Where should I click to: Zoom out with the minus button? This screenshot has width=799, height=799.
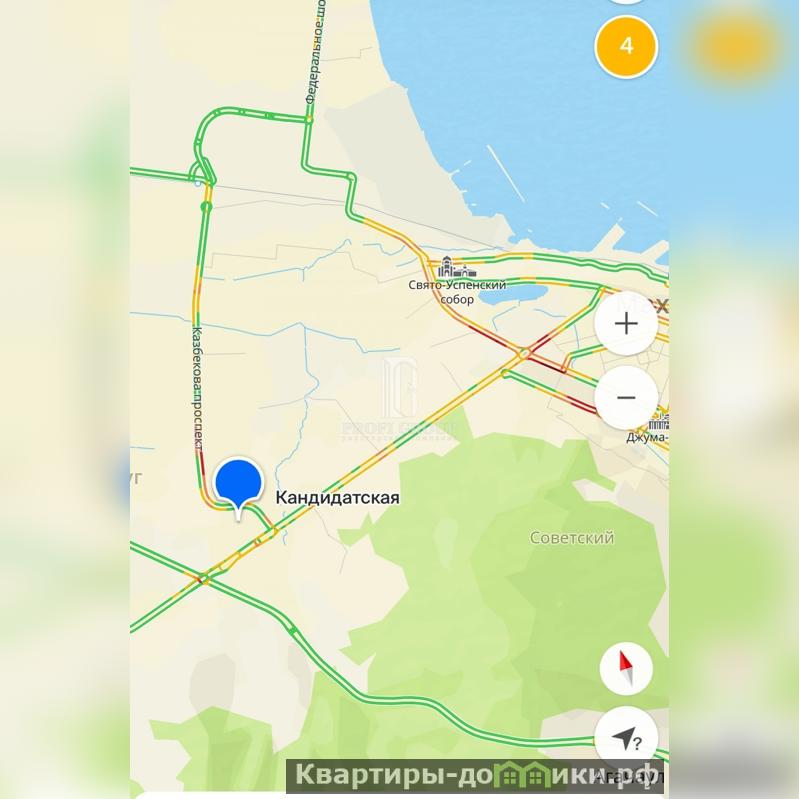626,397
